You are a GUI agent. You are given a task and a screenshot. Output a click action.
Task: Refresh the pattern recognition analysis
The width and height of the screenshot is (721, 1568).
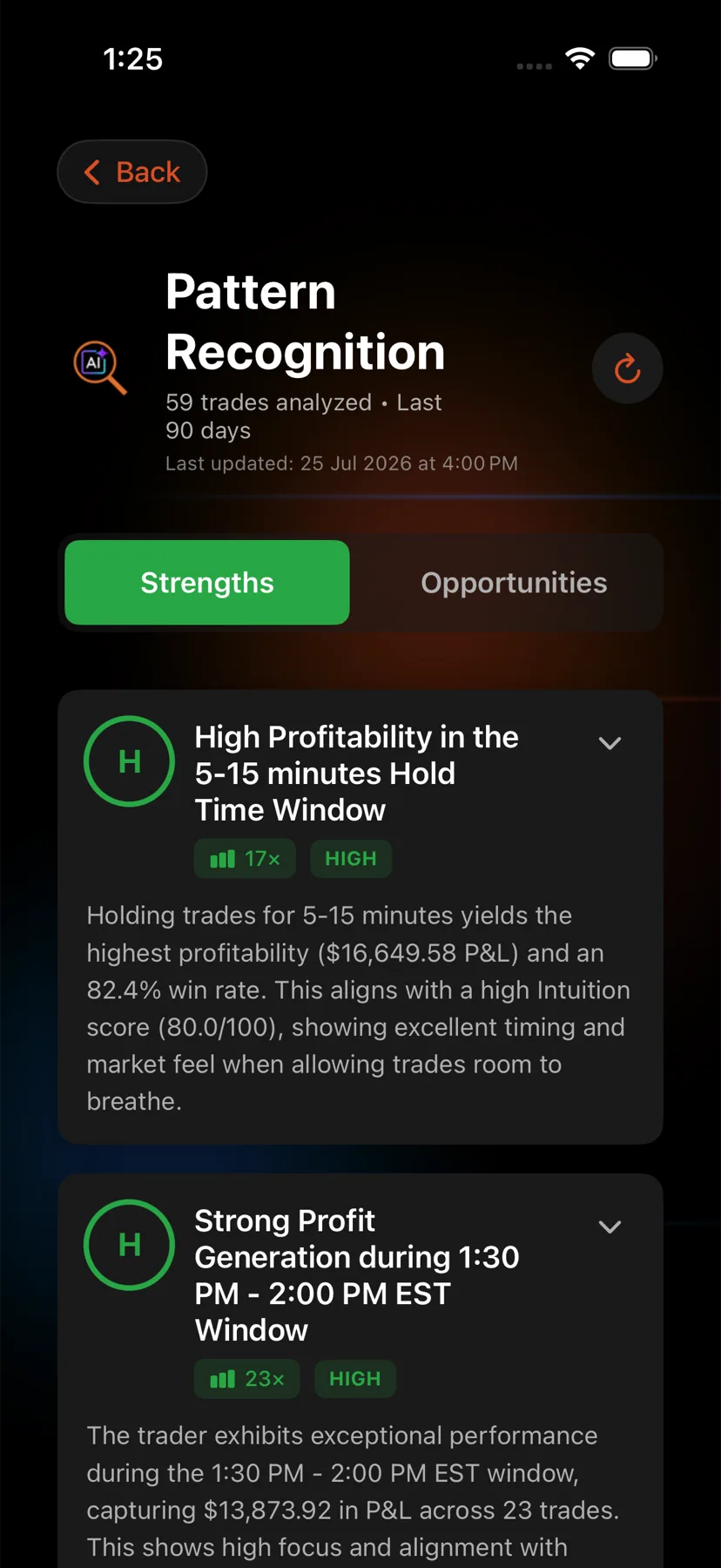pyautogui.click(x=627, y=368)
